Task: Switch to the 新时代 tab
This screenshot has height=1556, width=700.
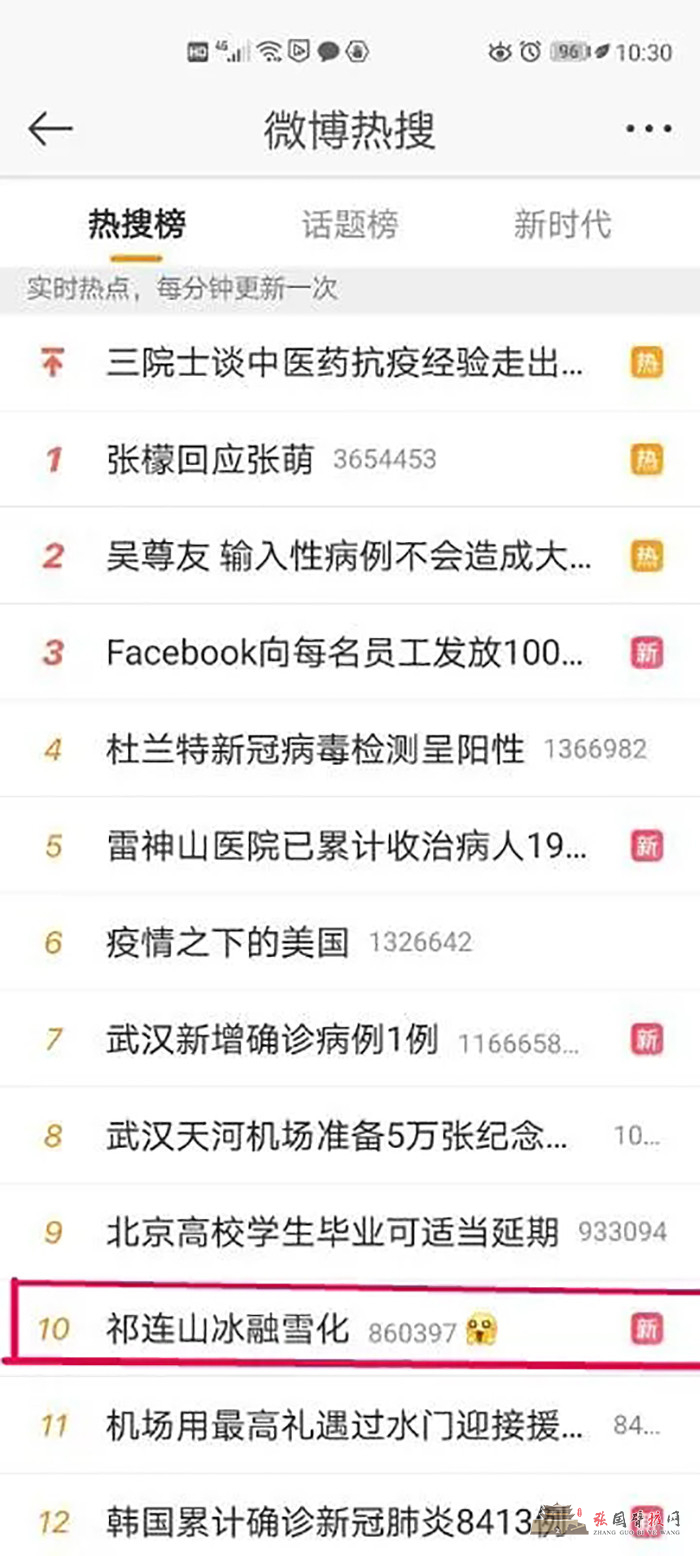Action: click(562, 224)
